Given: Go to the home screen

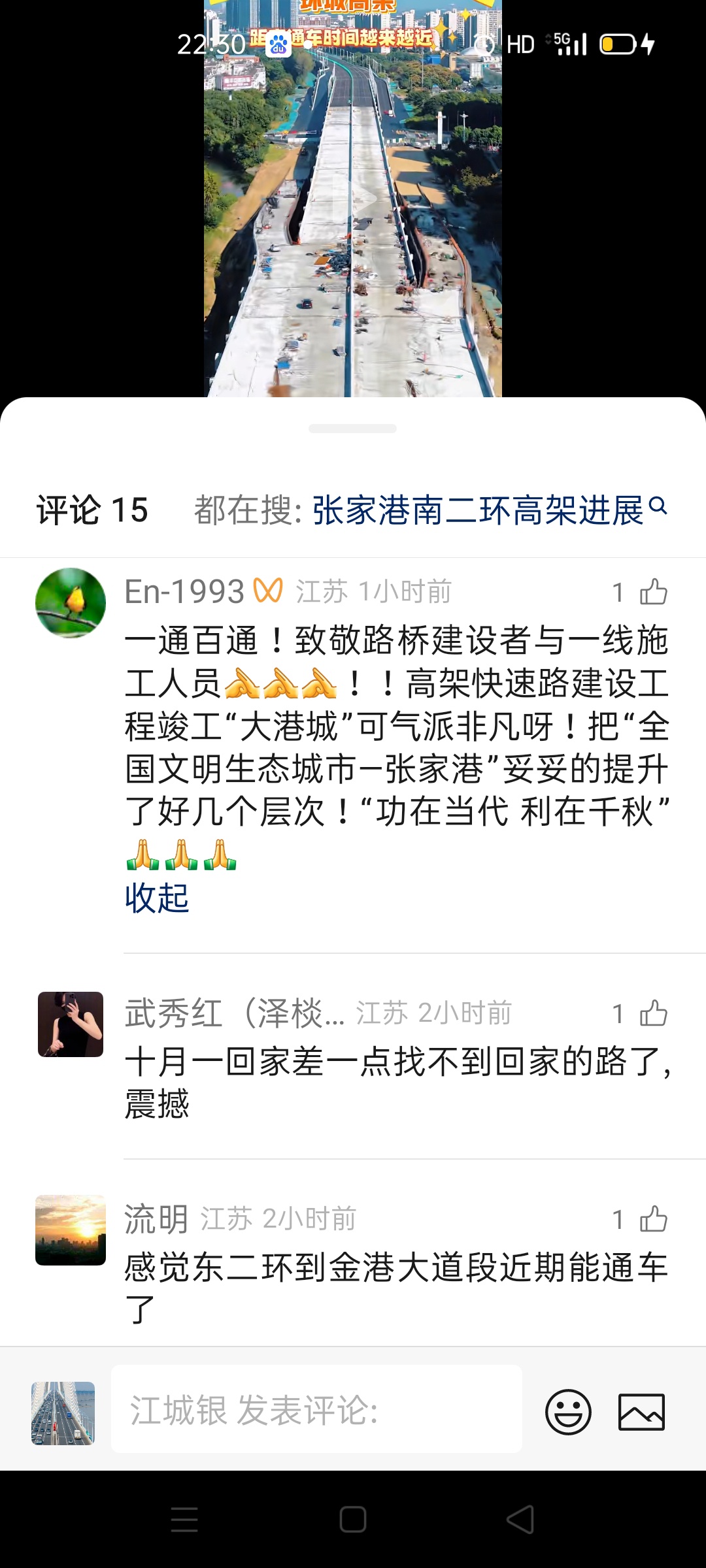Looking at the screenshot, I should (x=353, y=1520).
